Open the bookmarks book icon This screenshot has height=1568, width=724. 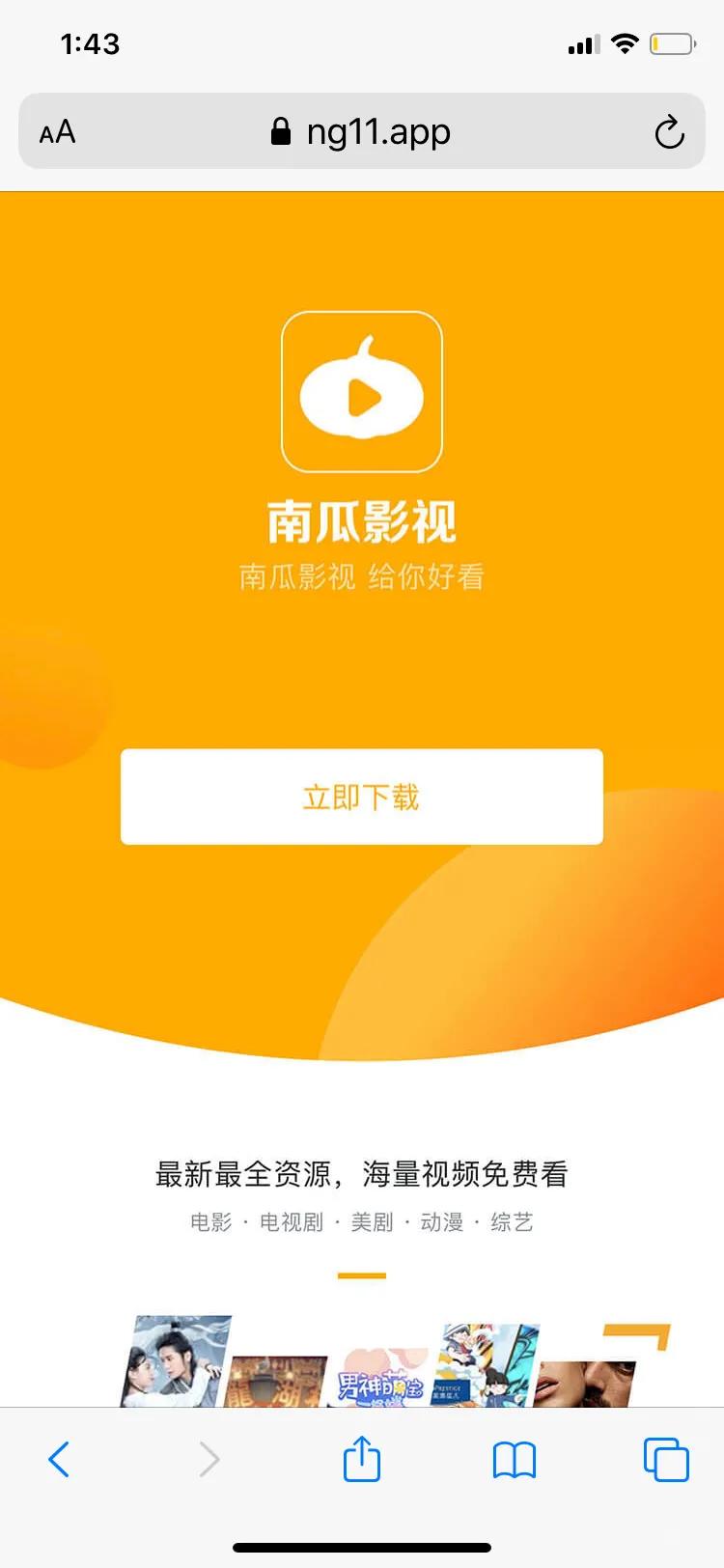[x=515, y=1460]
